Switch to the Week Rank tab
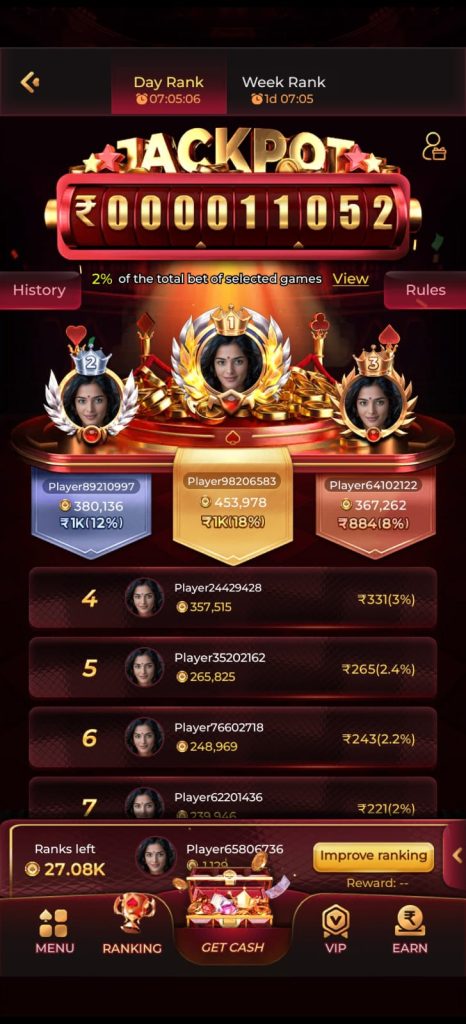 point(283,90)
